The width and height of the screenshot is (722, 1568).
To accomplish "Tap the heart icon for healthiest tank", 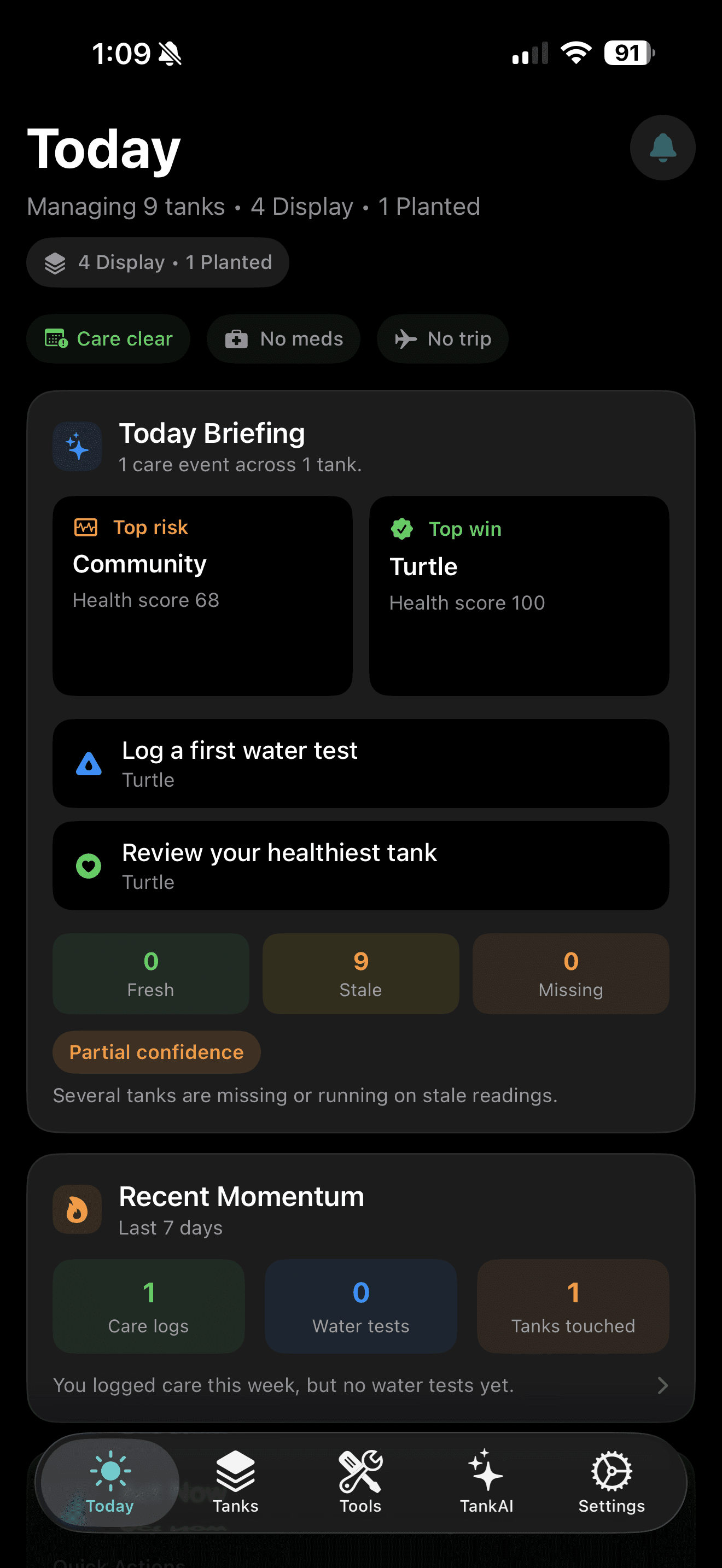I will (x=88, y=865).
